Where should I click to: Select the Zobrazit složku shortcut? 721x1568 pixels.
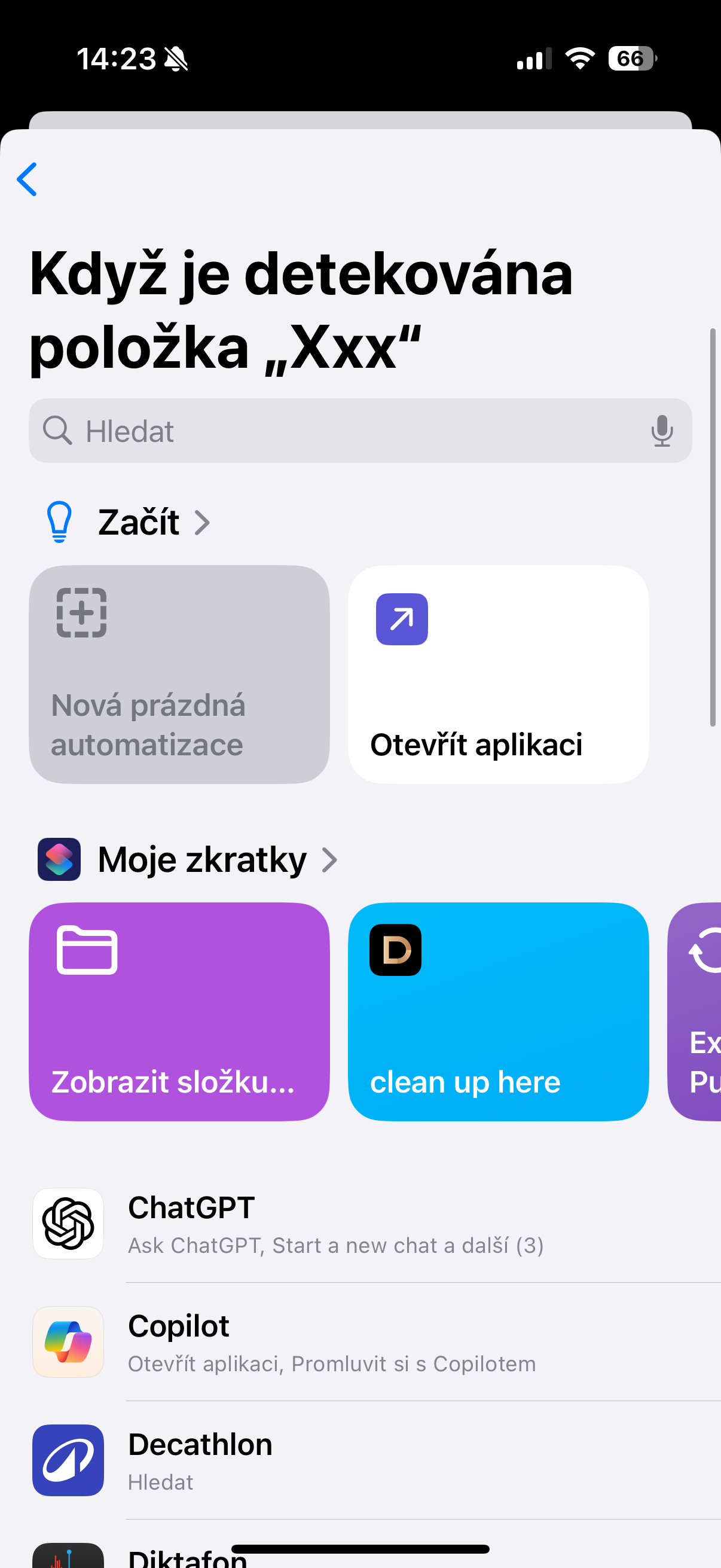point(179,1011)
